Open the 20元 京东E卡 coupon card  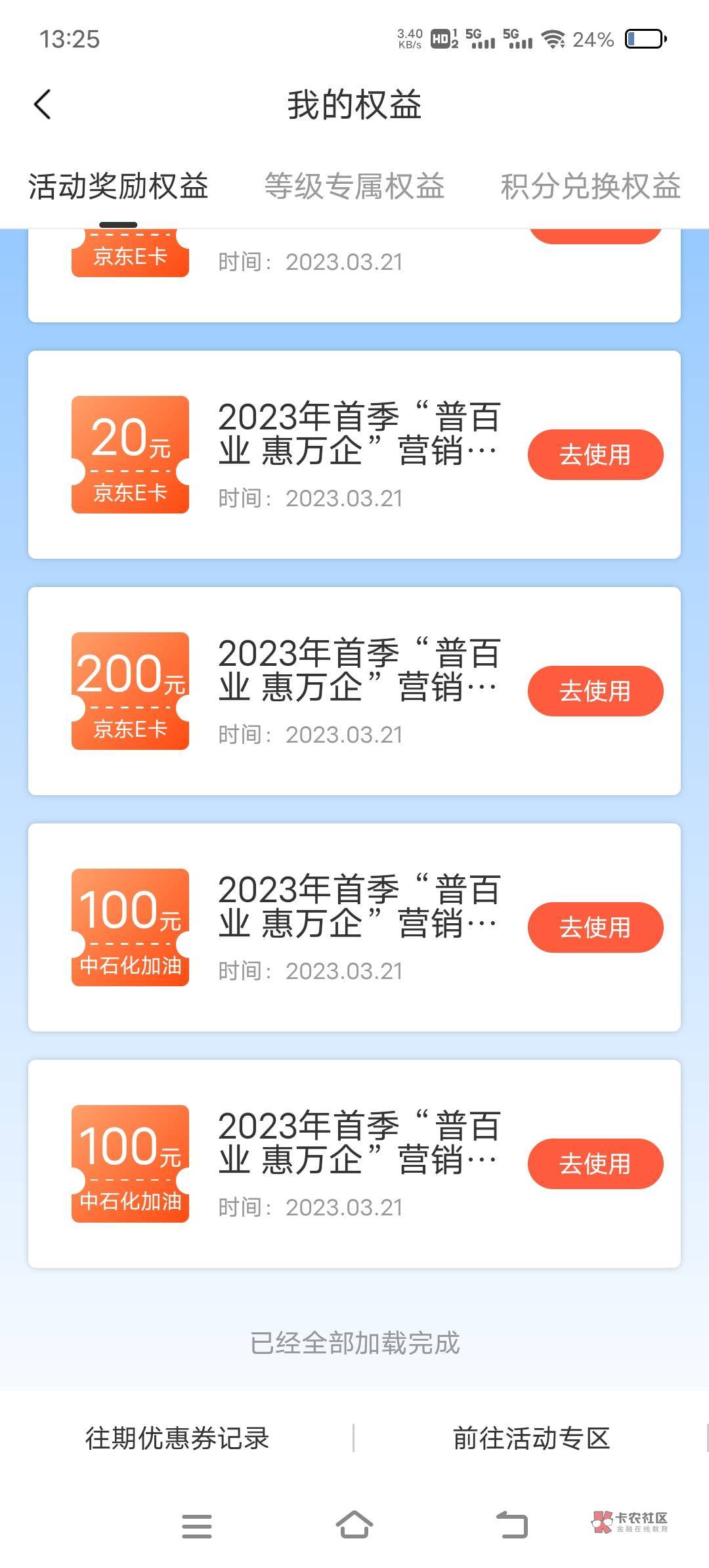pos(354,454)
